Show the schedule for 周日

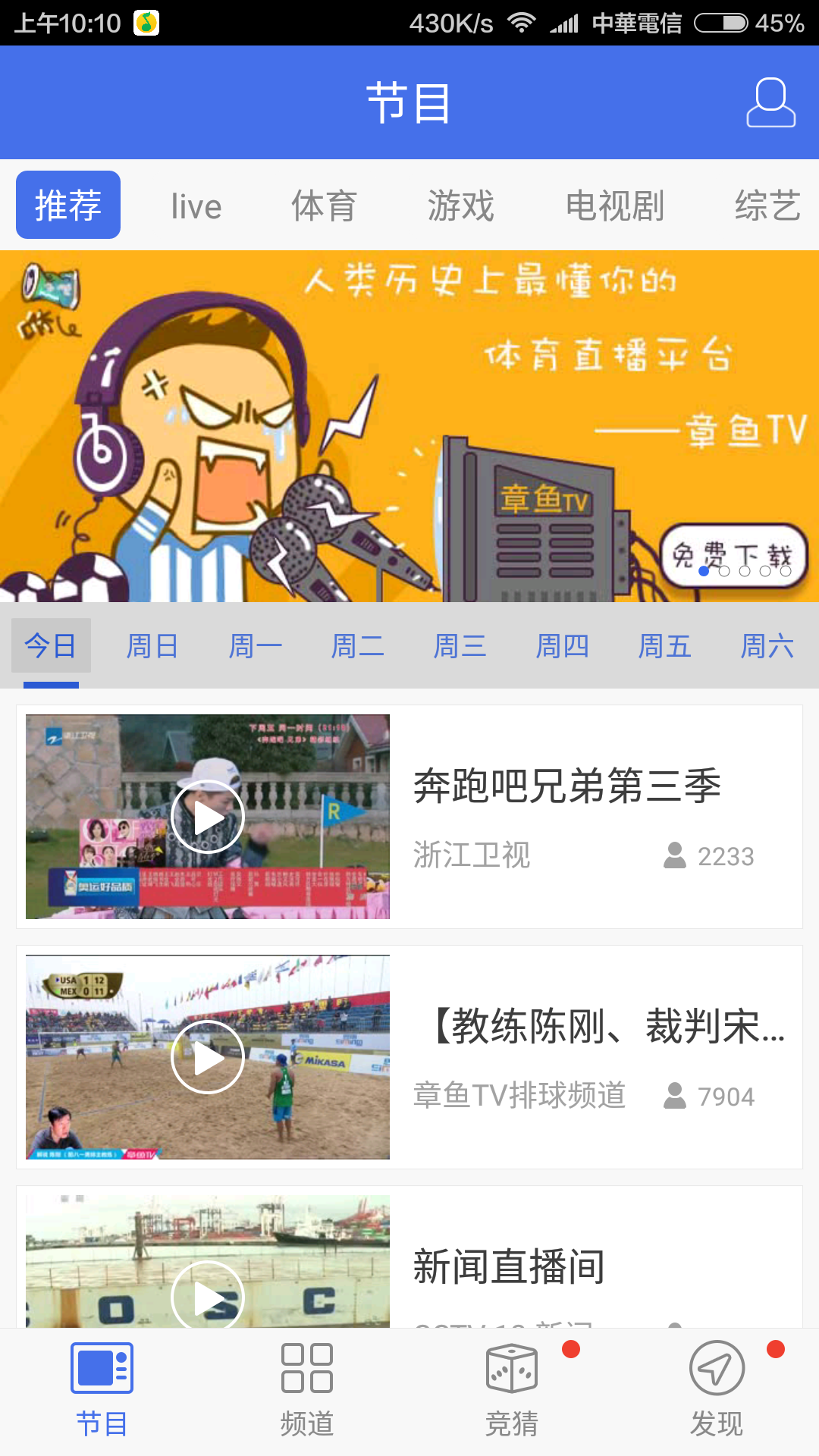152,646
